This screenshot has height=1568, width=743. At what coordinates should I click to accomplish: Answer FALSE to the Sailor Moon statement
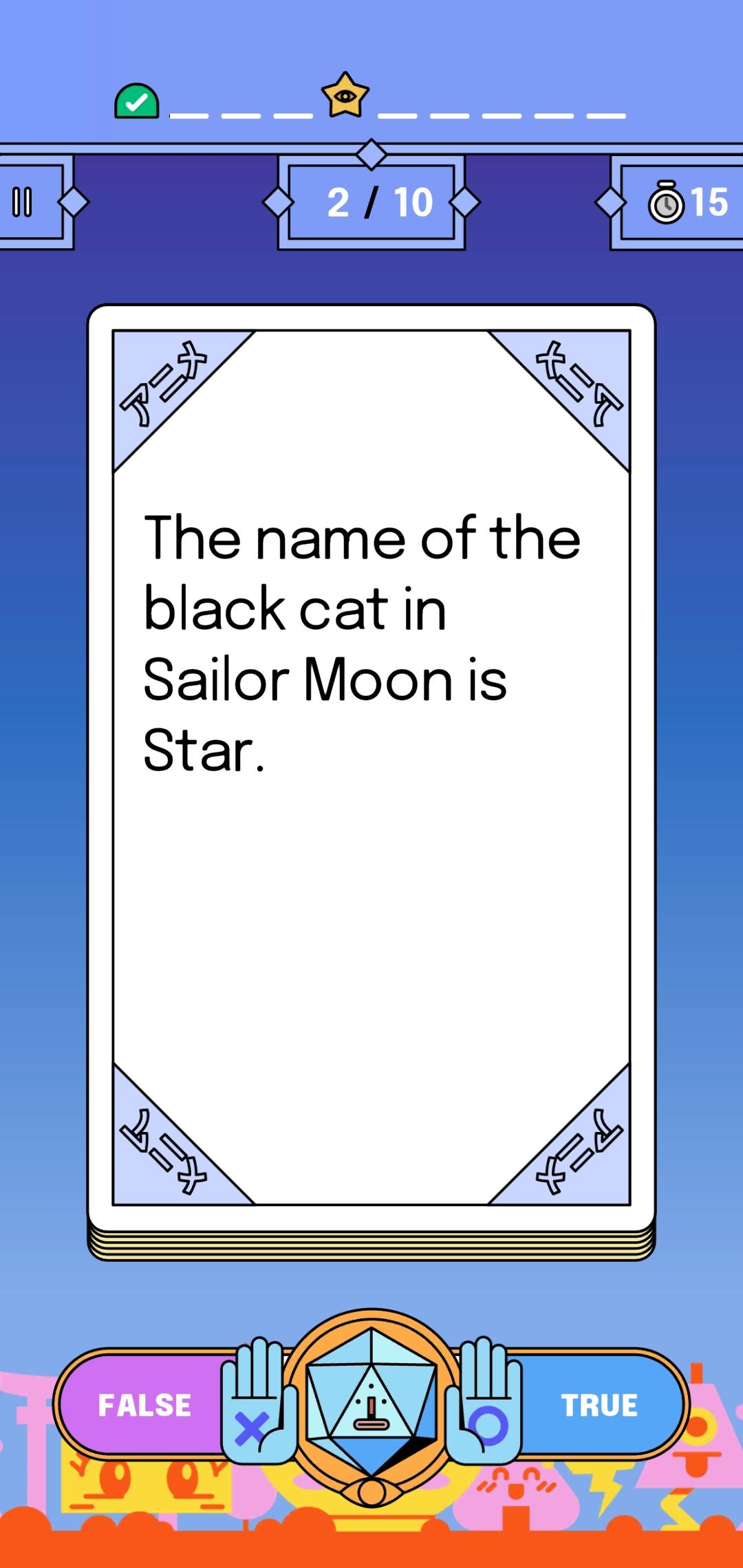(144, 1404)
